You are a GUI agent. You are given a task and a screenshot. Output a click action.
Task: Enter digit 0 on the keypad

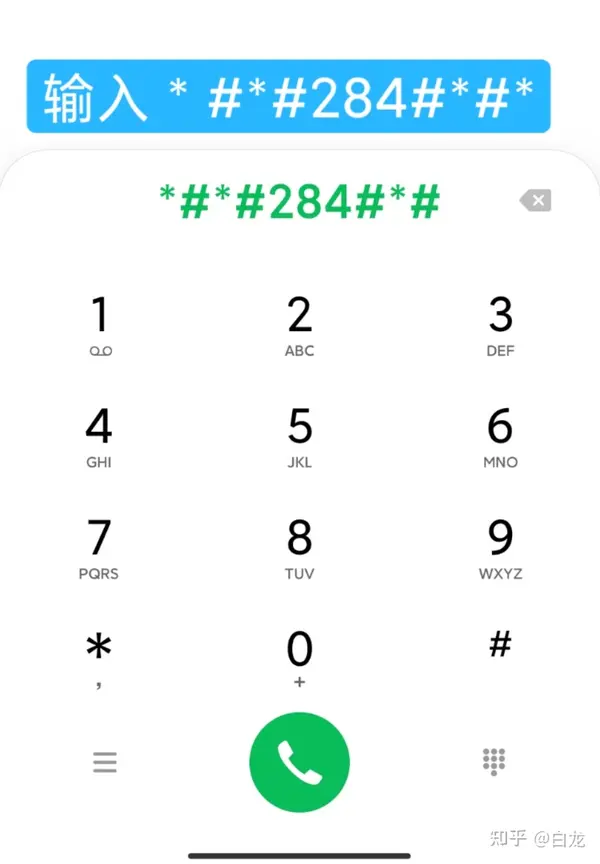pyautogui.click(x=299, y=657)
